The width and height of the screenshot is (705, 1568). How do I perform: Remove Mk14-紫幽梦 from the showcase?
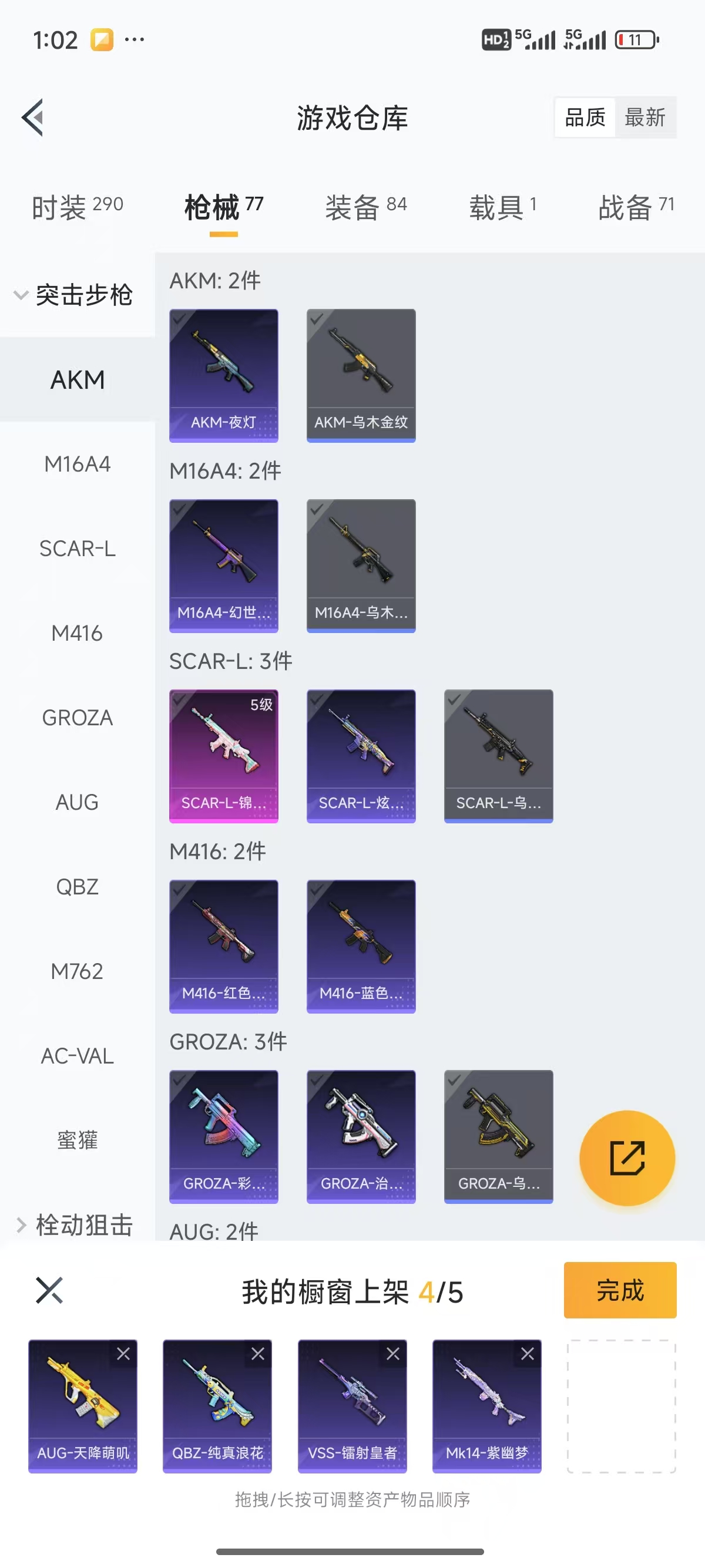528,1353
